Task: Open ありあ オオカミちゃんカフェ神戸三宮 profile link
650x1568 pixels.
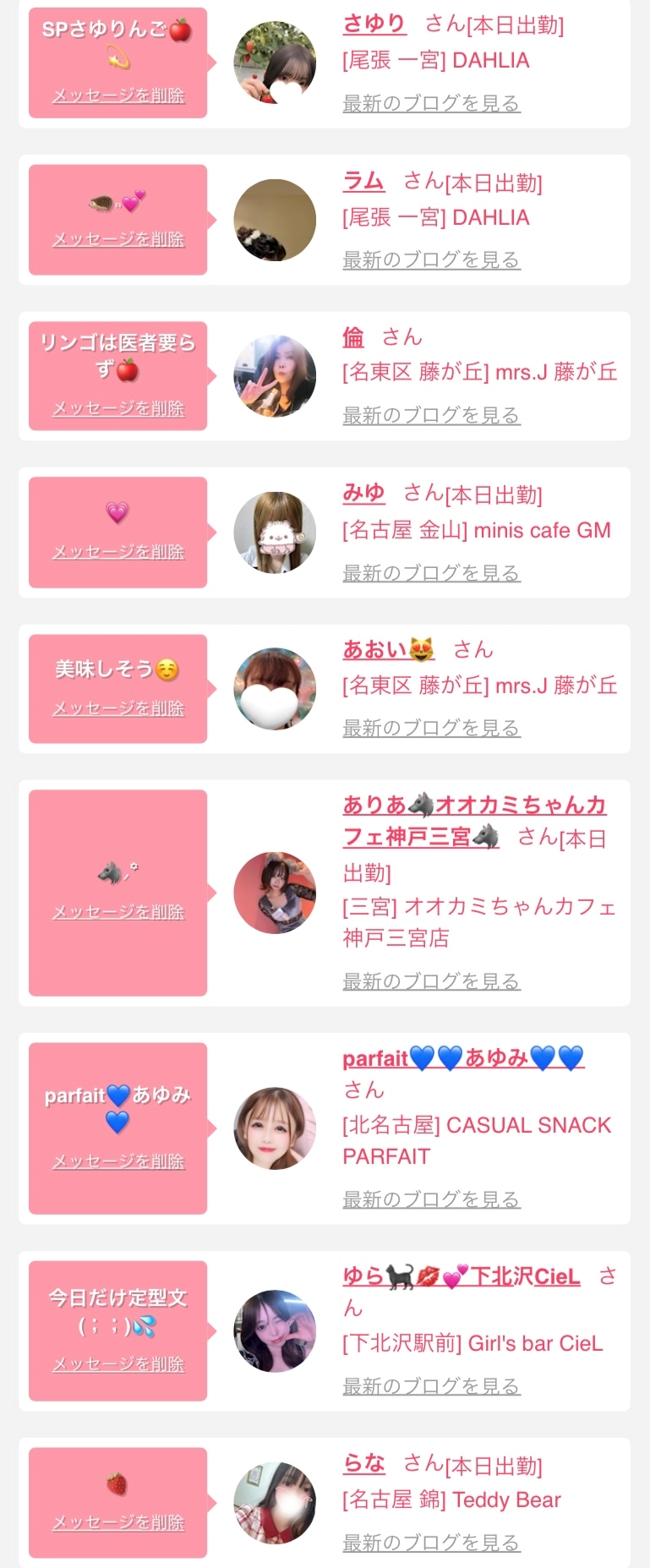Action: [474, 821]
